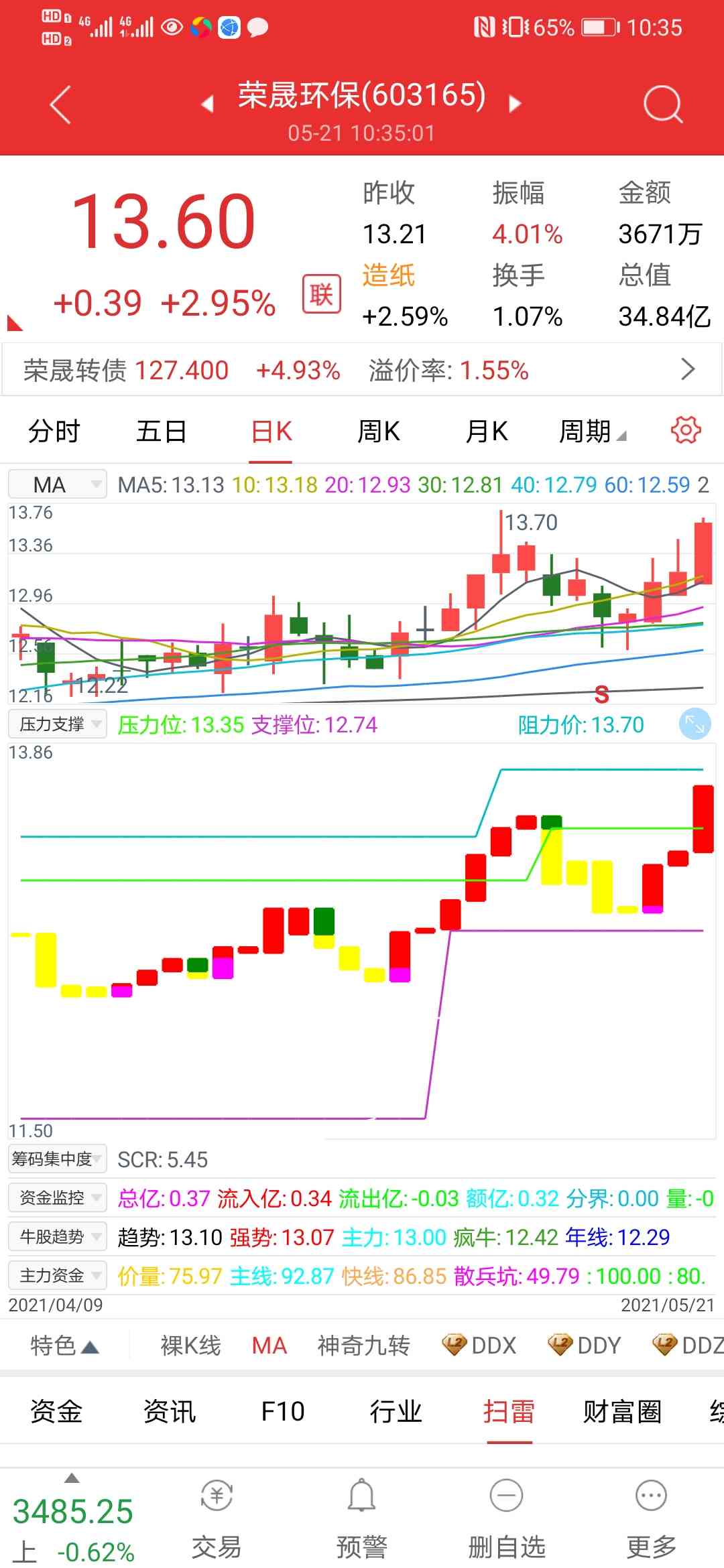The height and width of the screenshot is (1568, 724).
Task: Select the 周K chart tab
Action: 379,432
